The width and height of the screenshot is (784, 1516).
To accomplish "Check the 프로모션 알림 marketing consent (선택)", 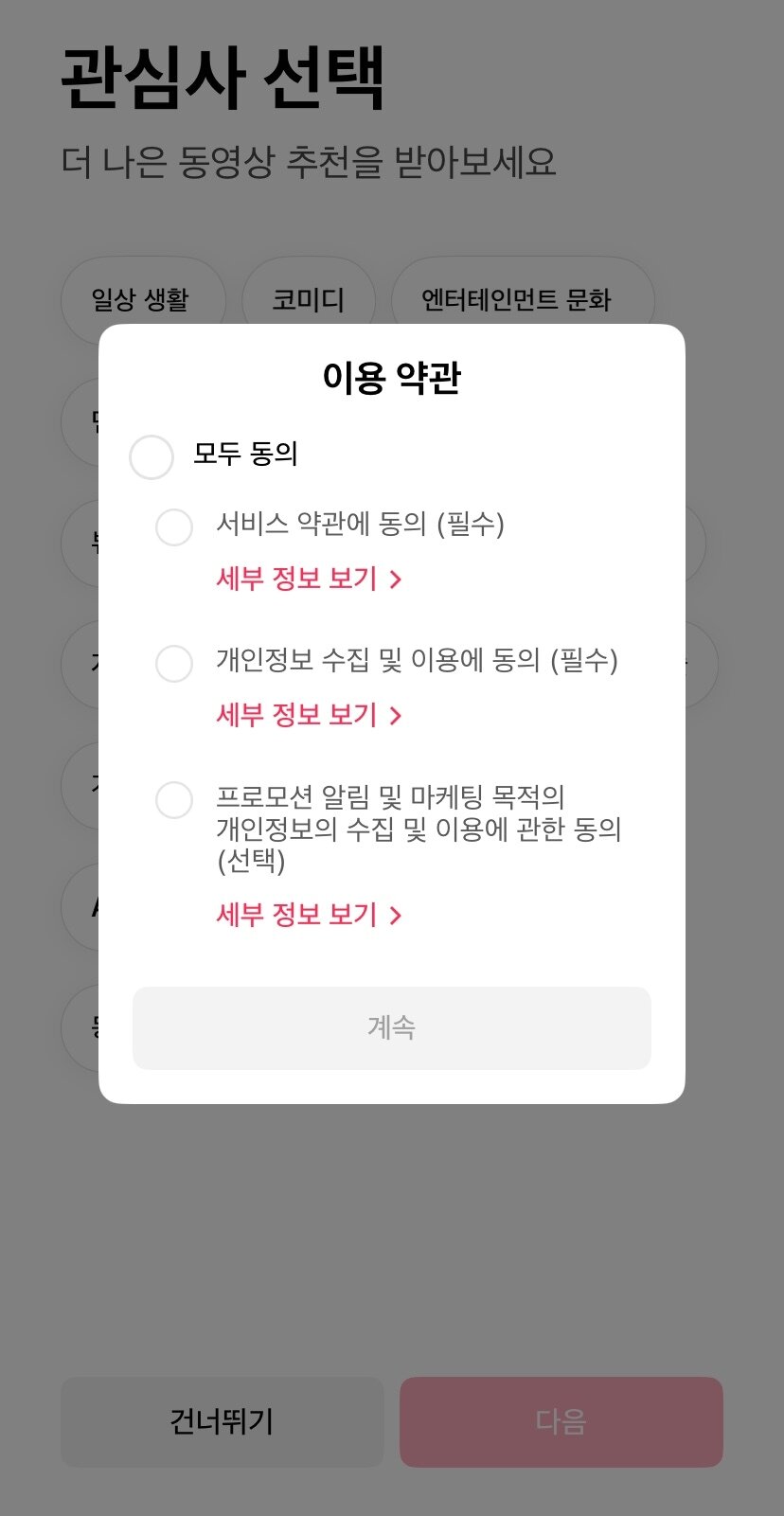I will click(174, 800).
